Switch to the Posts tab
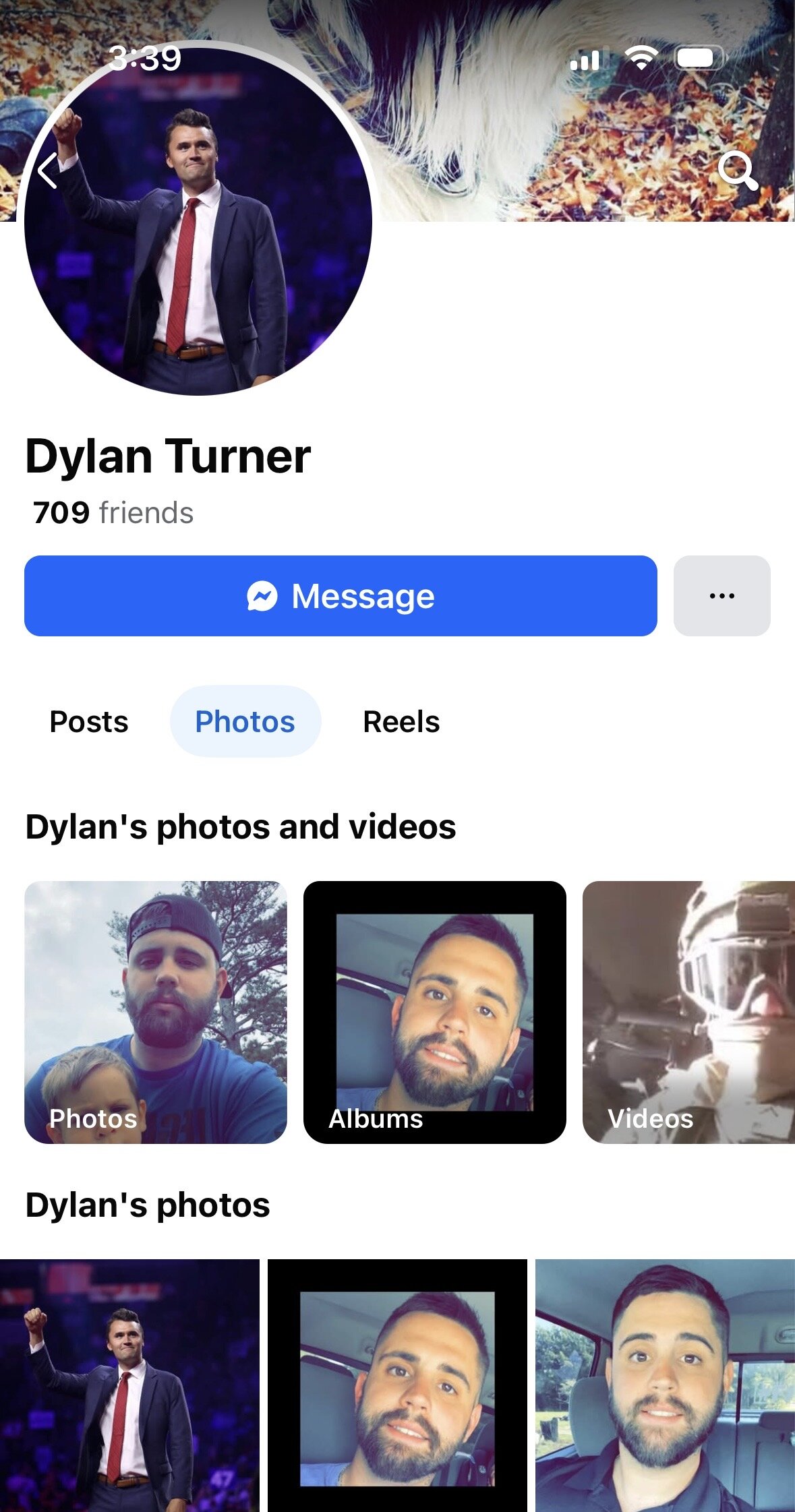The height and width of the screenshot is (1512, 795). 89,722
